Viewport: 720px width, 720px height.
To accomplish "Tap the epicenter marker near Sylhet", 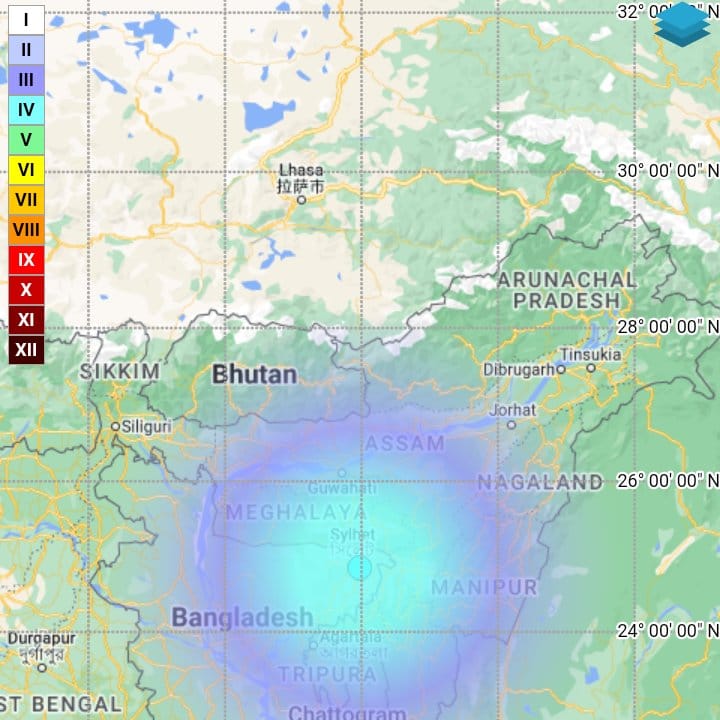I will pos(360,568).
